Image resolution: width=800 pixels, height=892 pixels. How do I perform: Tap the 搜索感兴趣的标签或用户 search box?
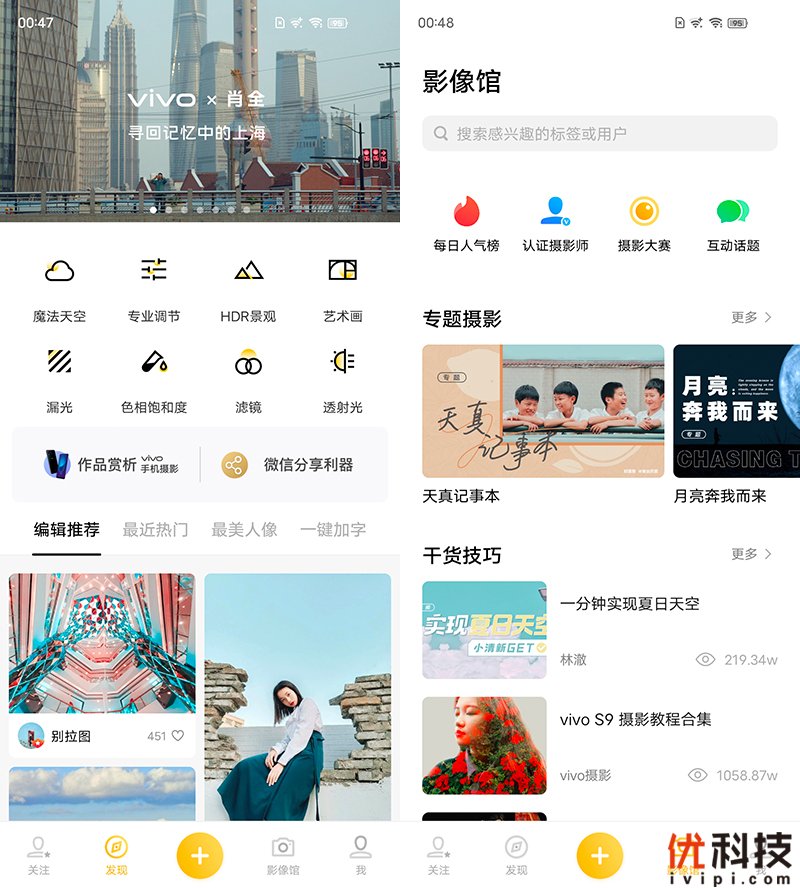(x=599, y=133)
